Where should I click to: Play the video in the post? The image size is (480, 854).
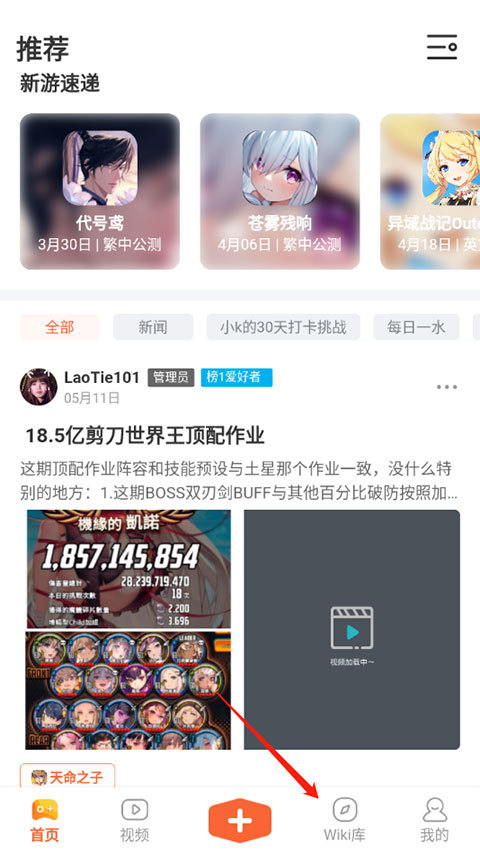coord(352,630)
